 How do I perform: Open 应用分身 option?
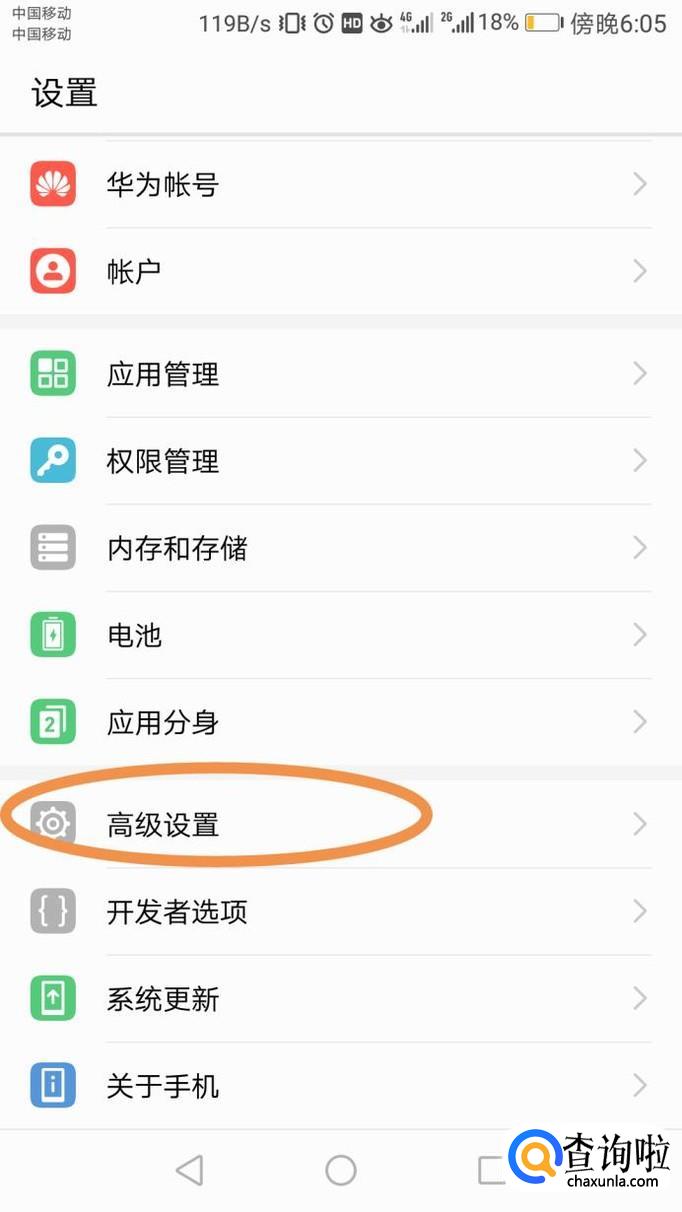(340, 722)
